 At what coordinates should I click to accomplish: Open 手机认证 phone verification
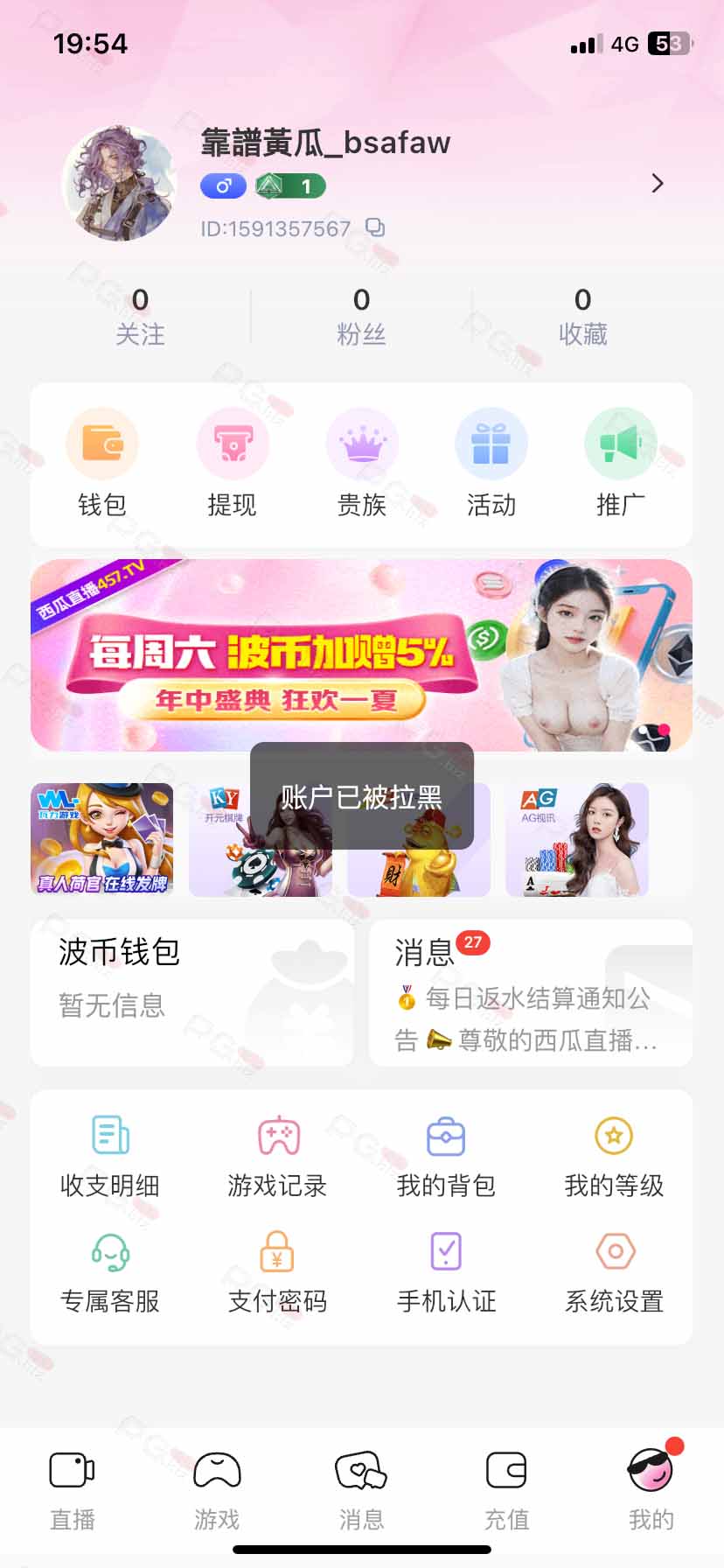[x=446, y=1272]
